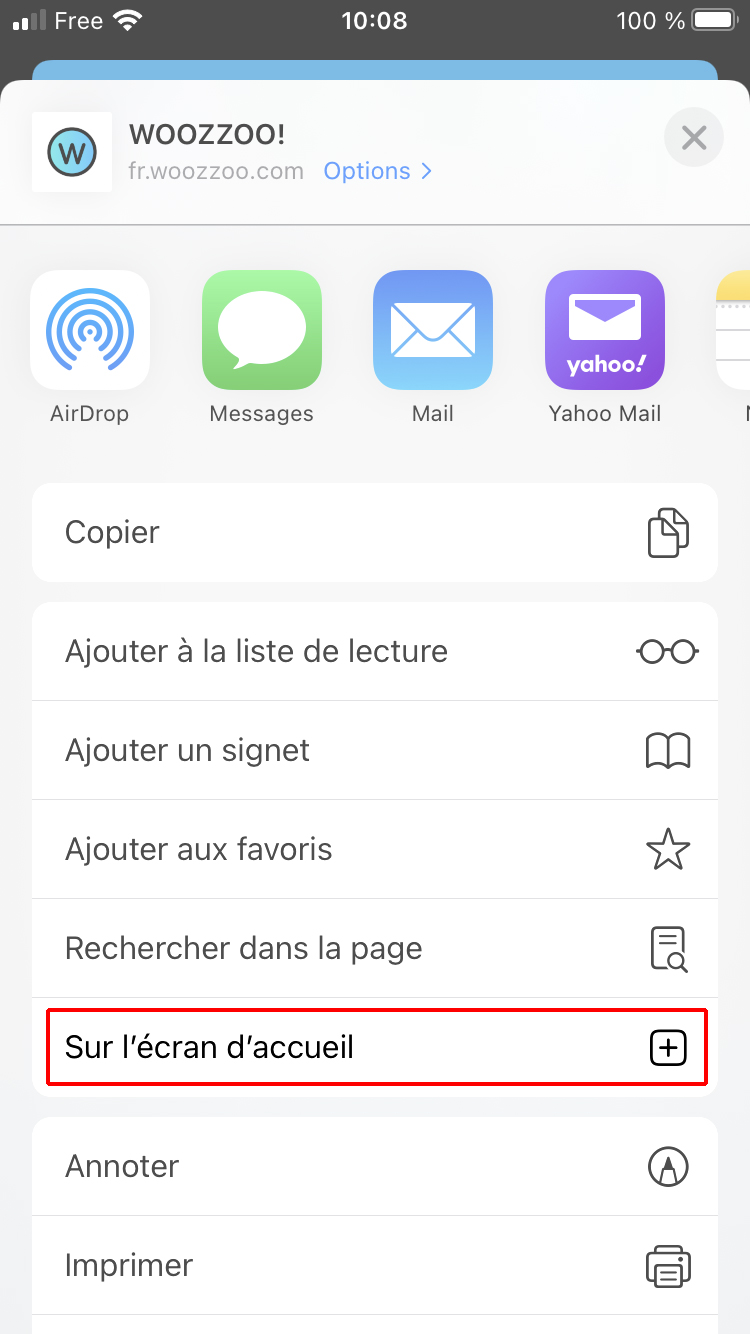Select Ajouter à la liste de lecture
Image resolution: width=750 pixels, height=1334 pixels.
click(375, 651)
